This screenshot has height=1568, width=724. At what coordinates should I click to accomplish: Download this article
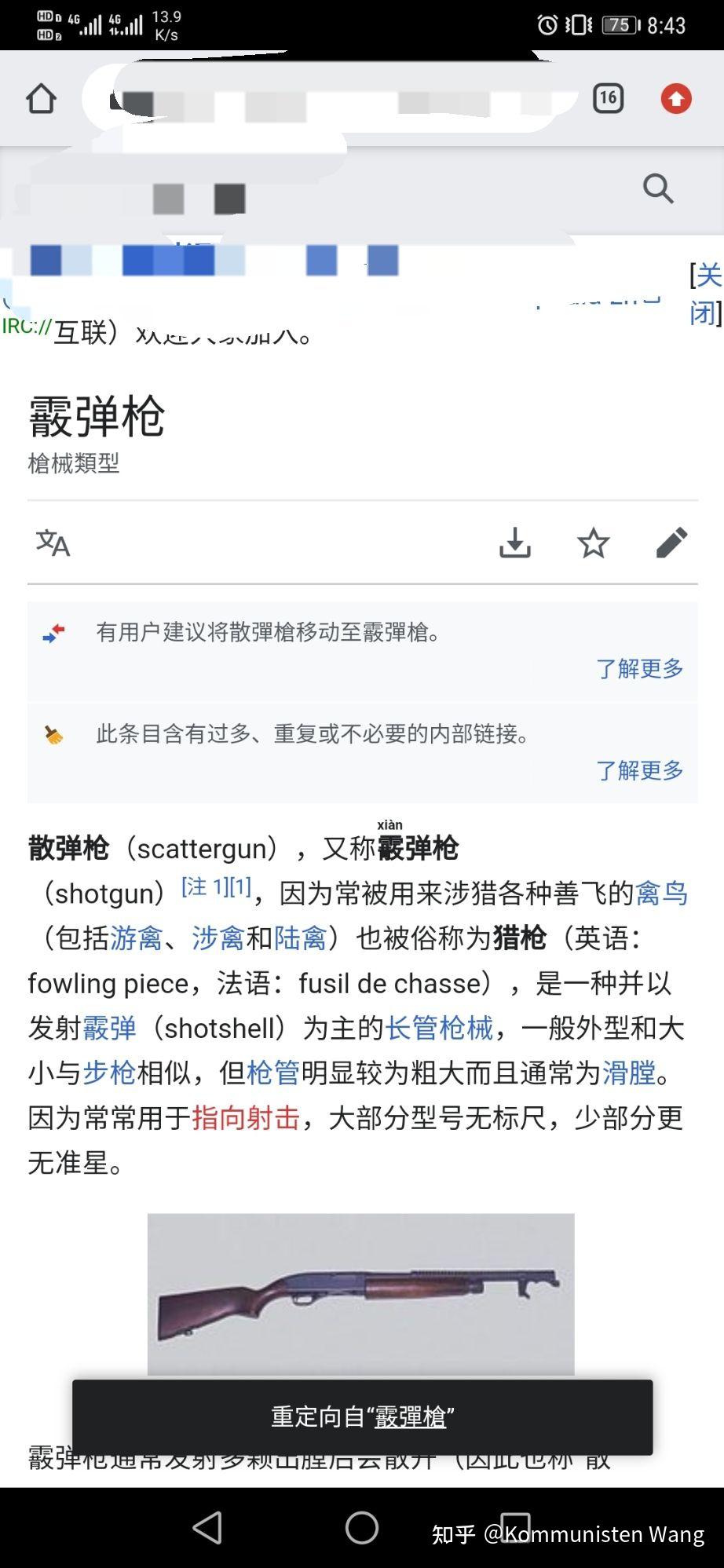point(515,543)
